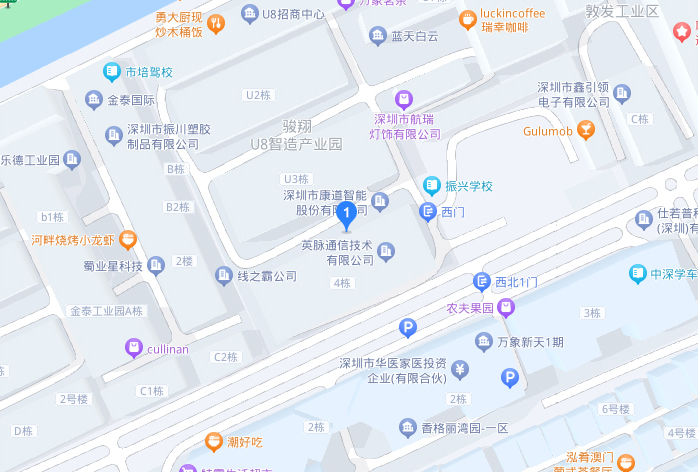
Task: Select the 振兴学校 school marker
Action: (431, 186)
